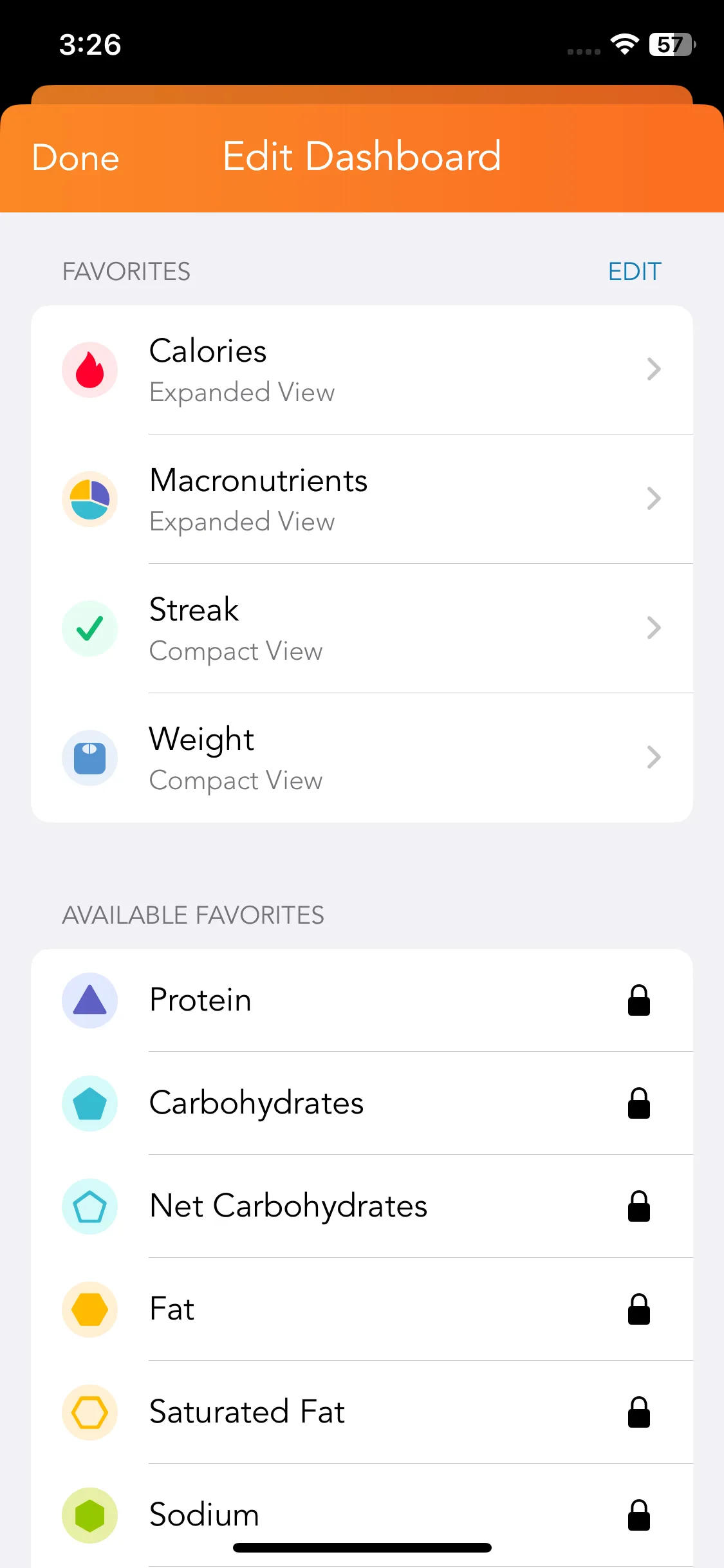
Task: Select the locked Fat favorite
Action: [x=362, y=1309]
